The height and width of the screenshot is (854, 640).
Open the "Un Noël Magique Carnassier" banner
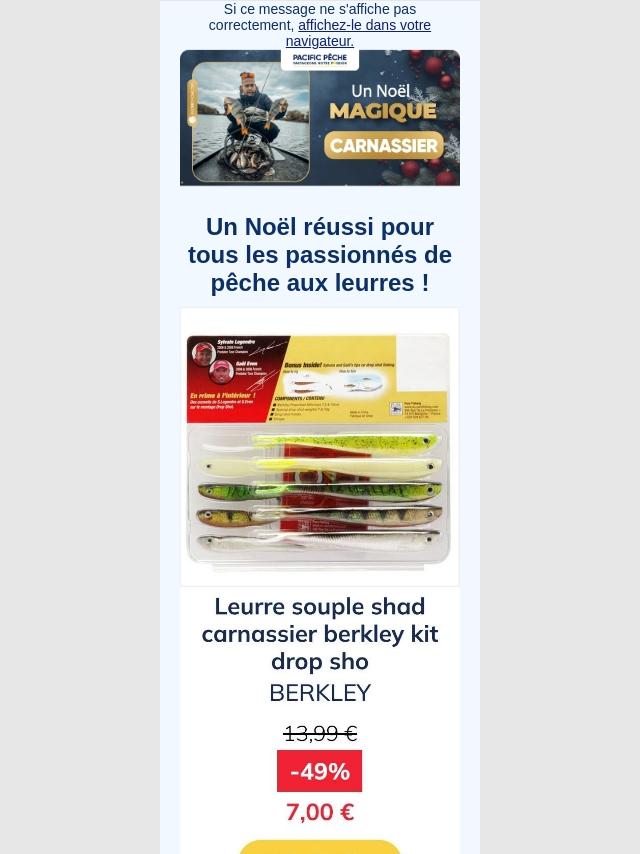click(320, 119)
